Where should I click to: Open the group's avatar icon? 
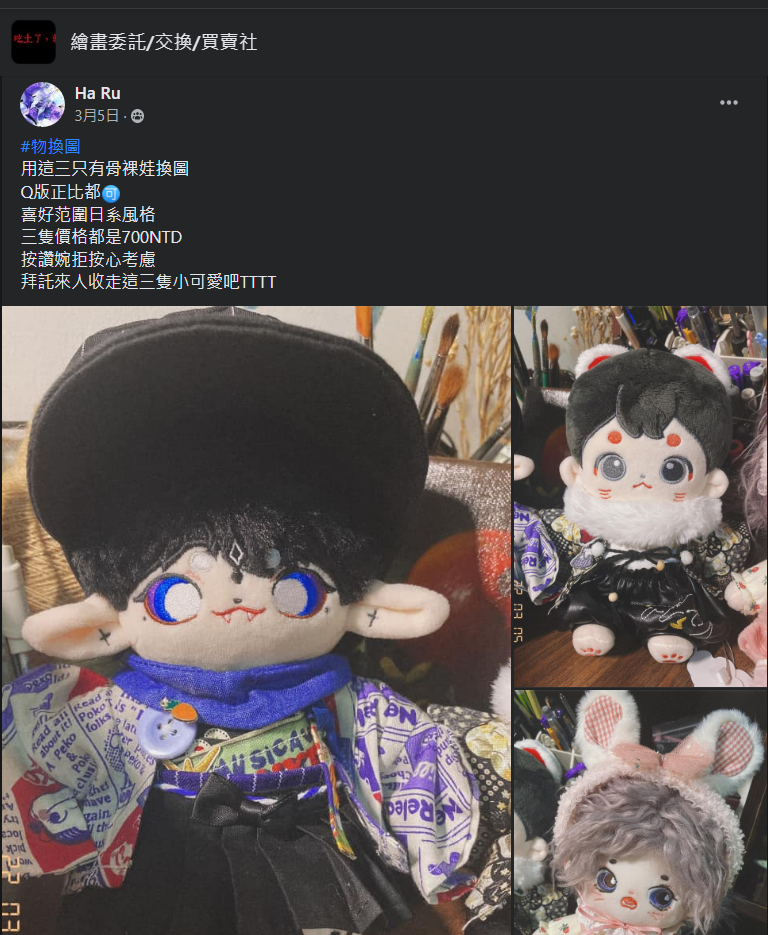point(33,42)
